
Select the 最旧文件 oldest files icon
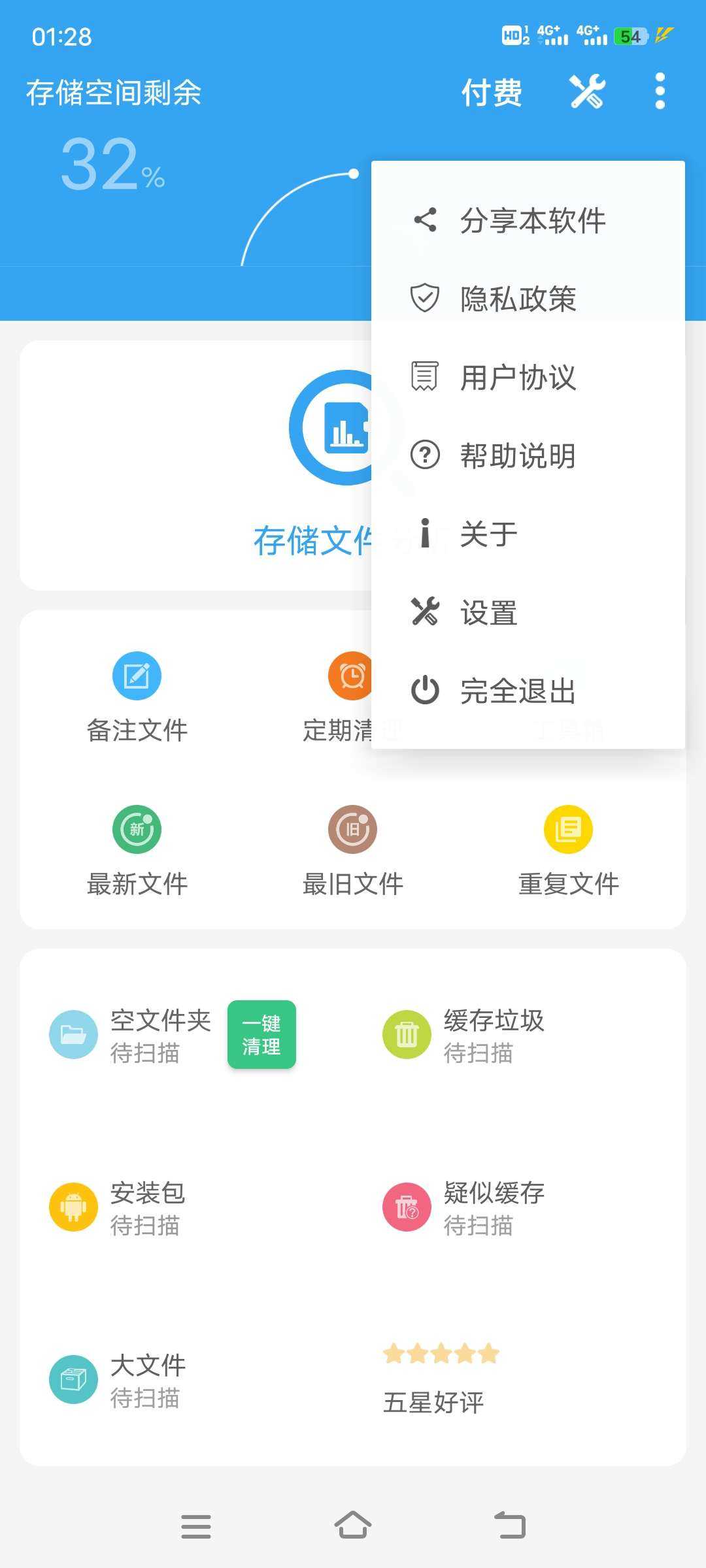(352, 828)
